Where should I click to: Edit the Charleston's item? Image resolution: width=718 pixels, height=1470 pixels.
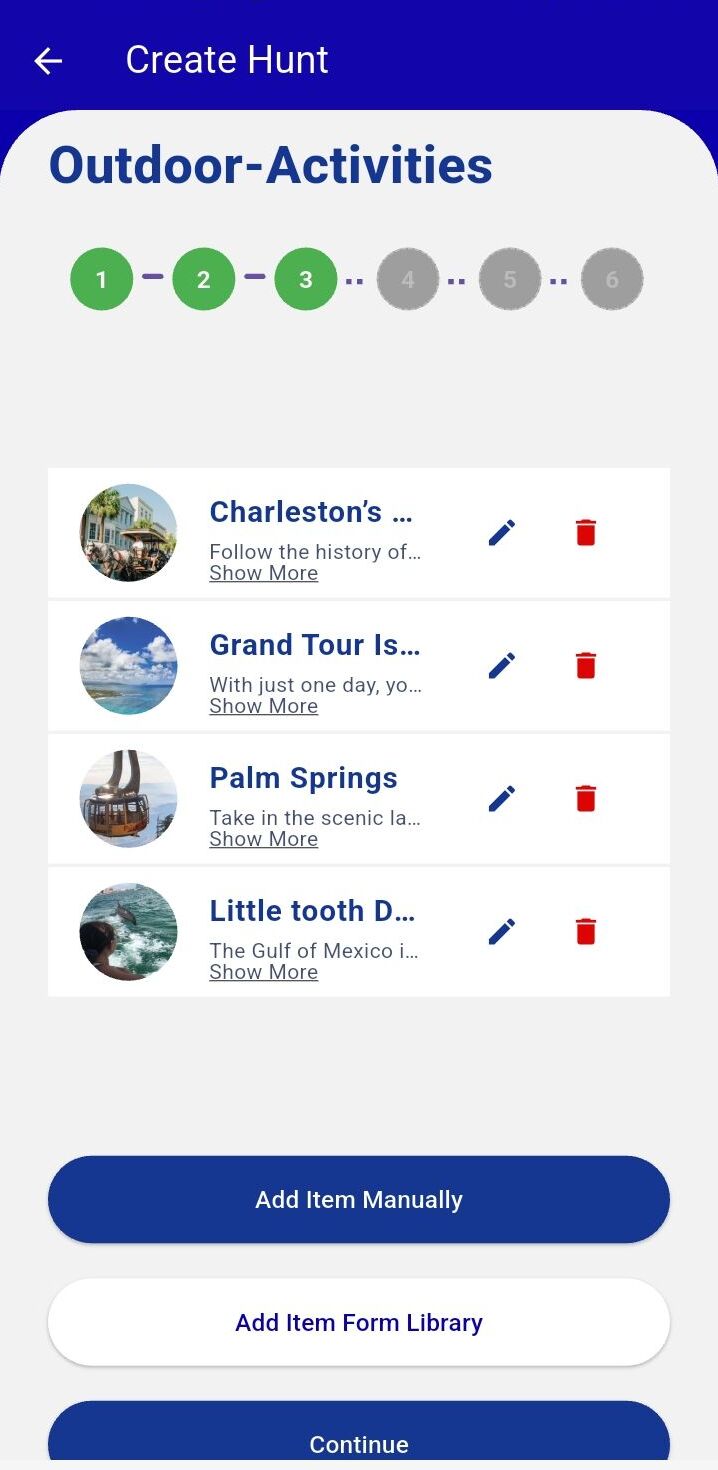click(x=502, y=533)
